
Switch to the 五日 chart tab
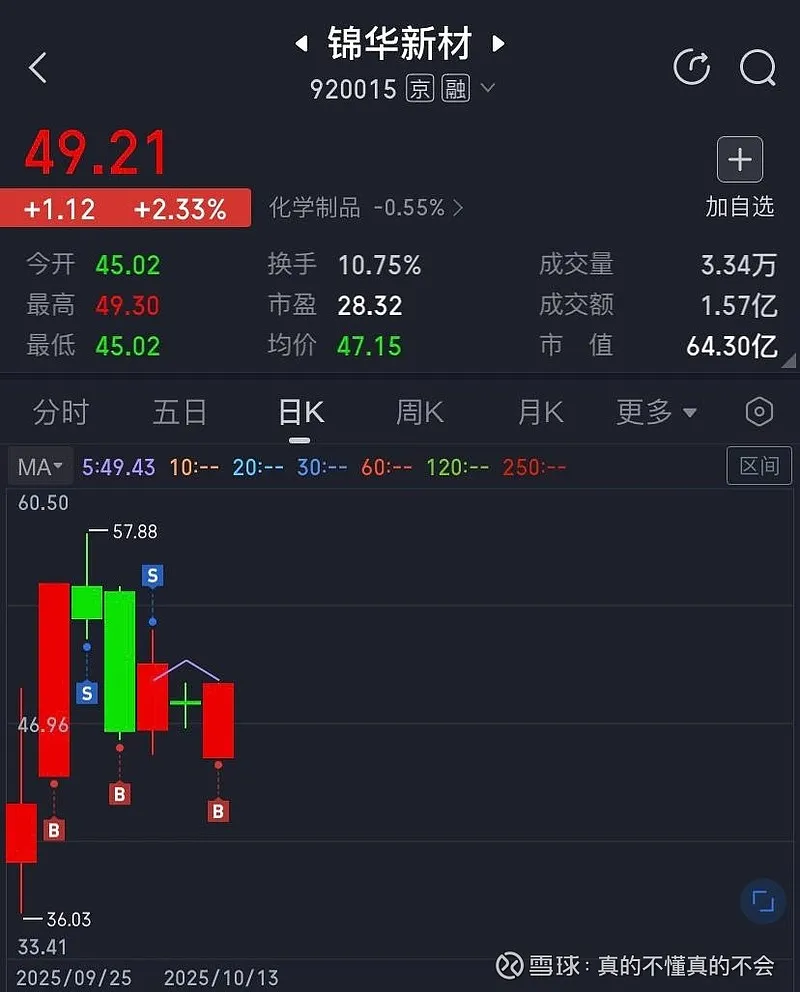pos(180,412)
